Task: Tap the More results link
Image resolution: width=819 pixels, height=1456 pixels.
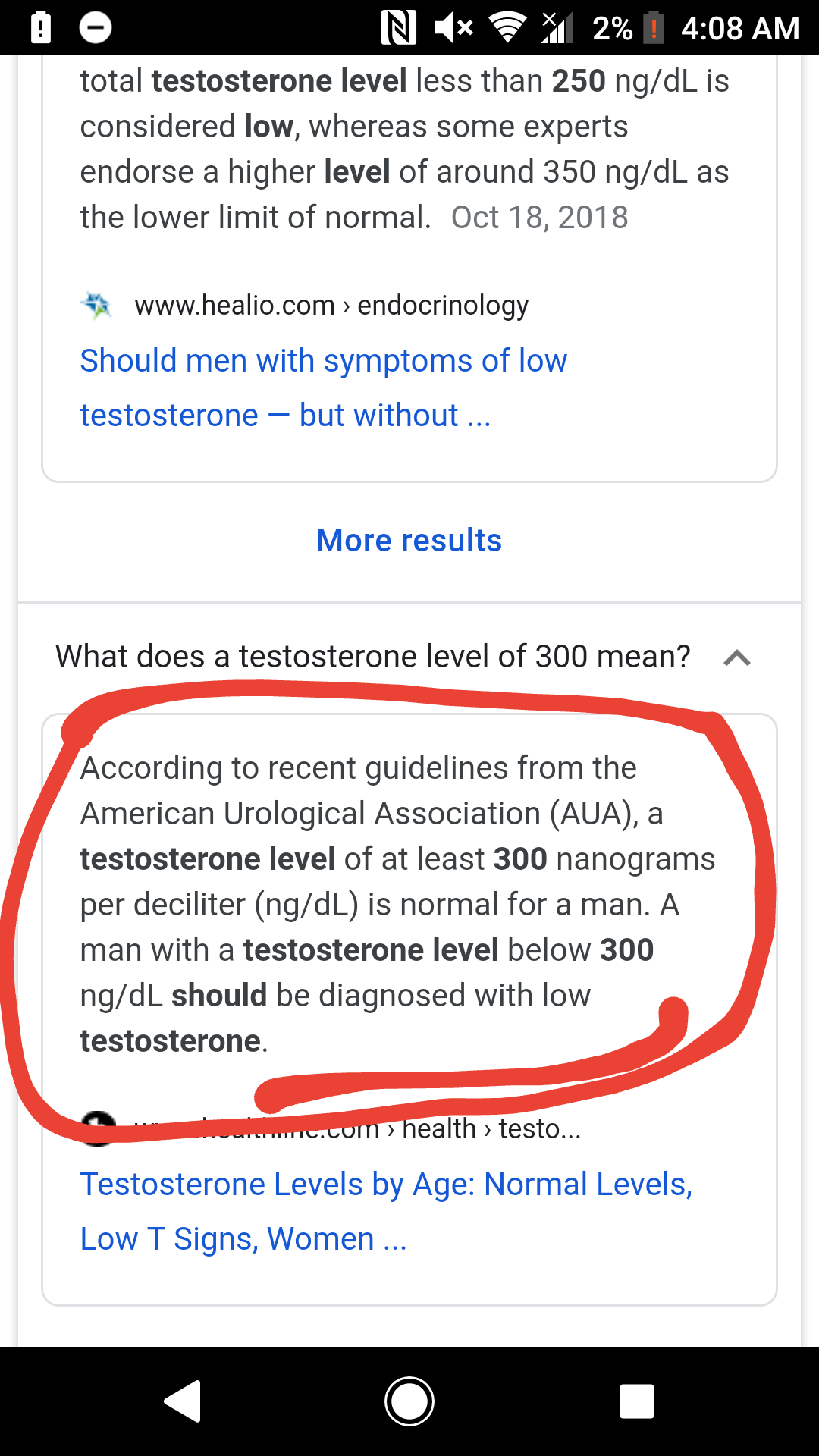Action: [409, 541]
